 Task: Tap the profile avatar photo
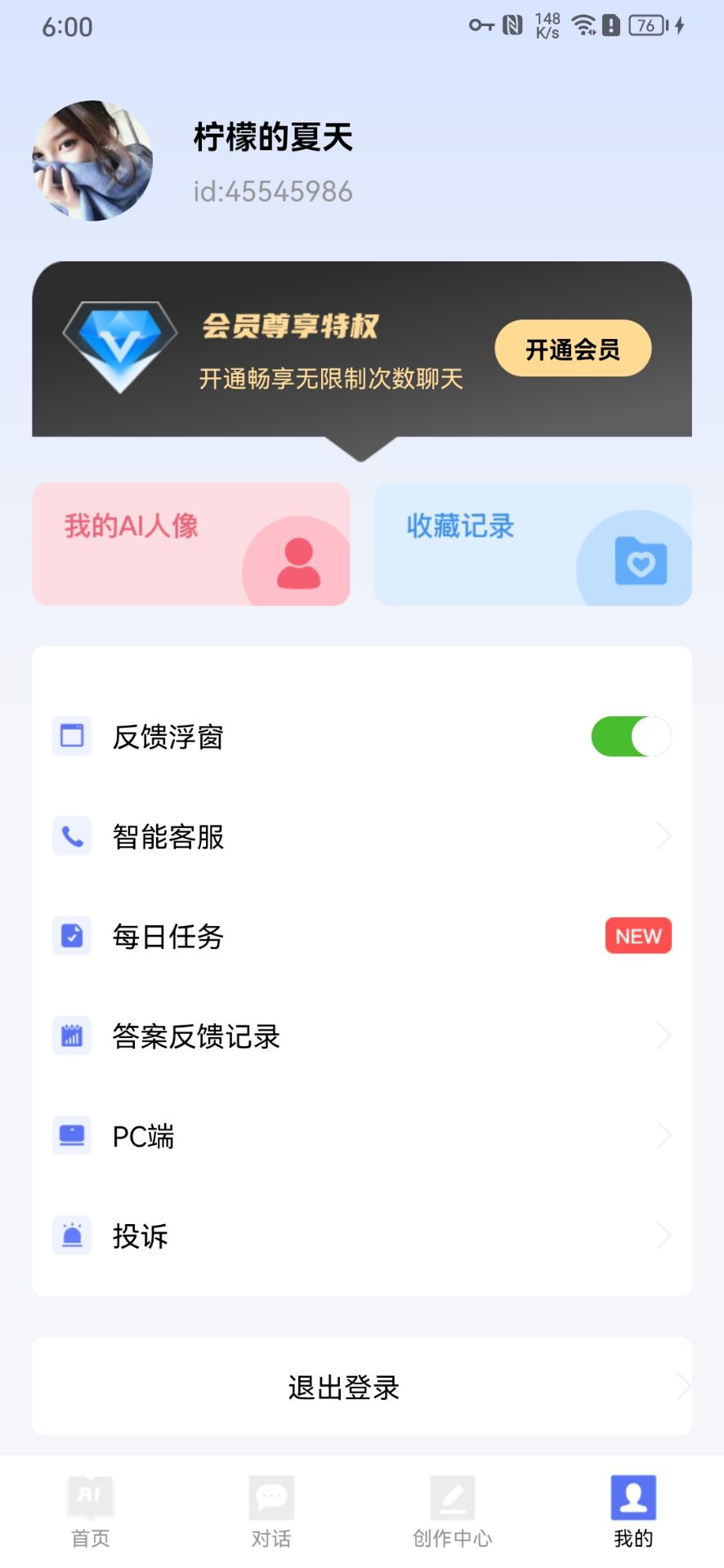92,161
